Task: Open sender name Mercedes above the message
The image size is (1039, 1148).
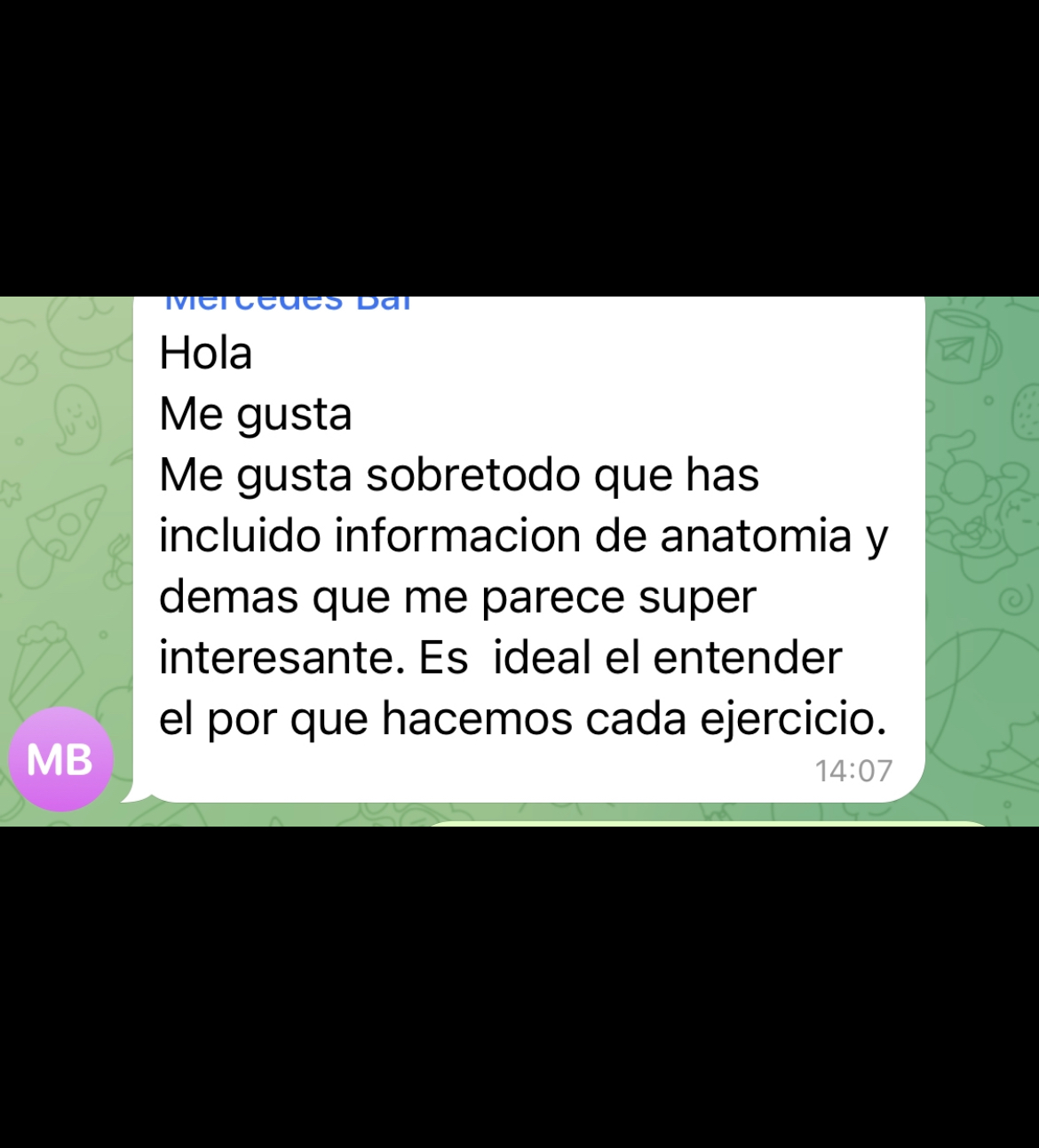Action: (287, 304)
